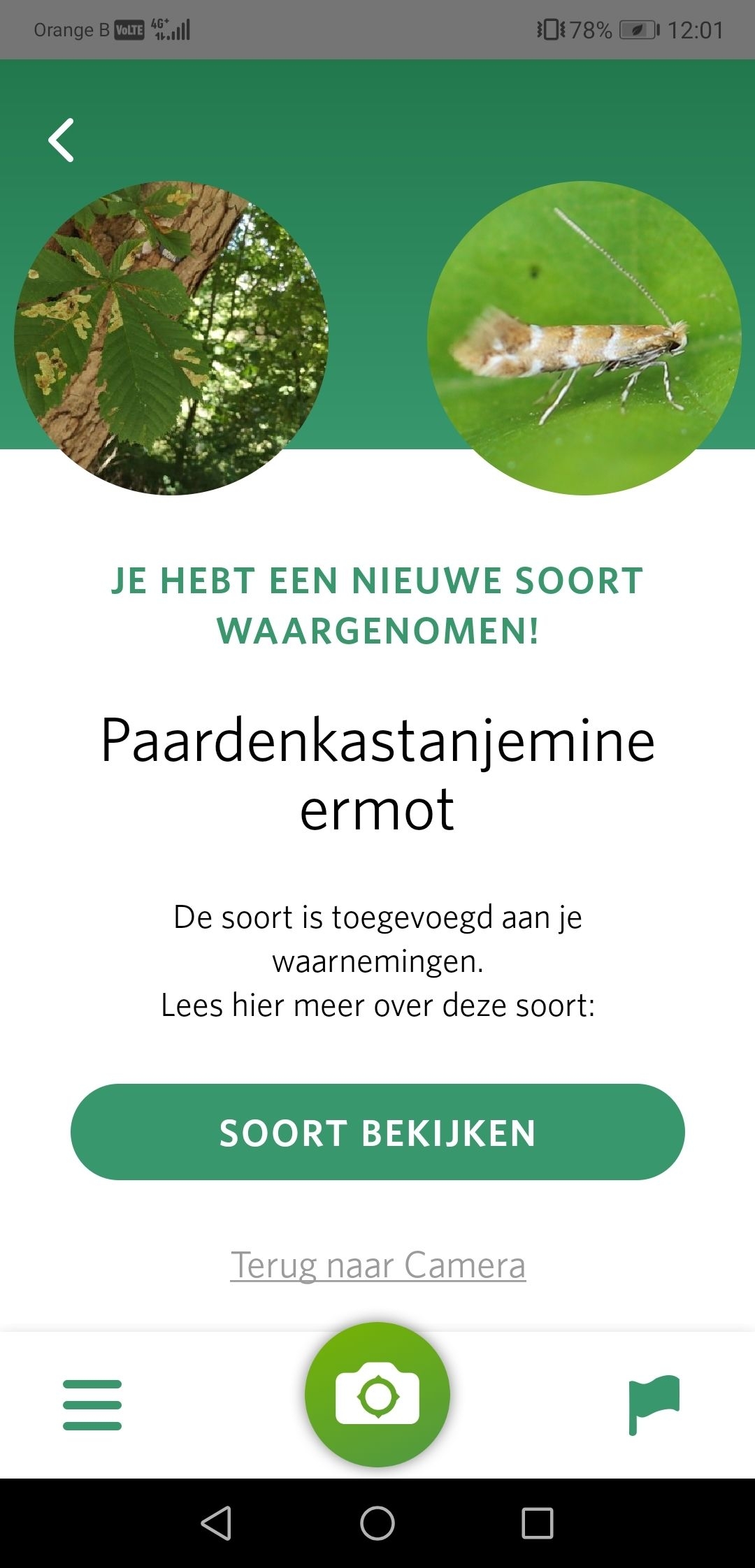Go back using the top-left arrow
This screenshot has width=755, height=1568.
[x=62, y=140]
